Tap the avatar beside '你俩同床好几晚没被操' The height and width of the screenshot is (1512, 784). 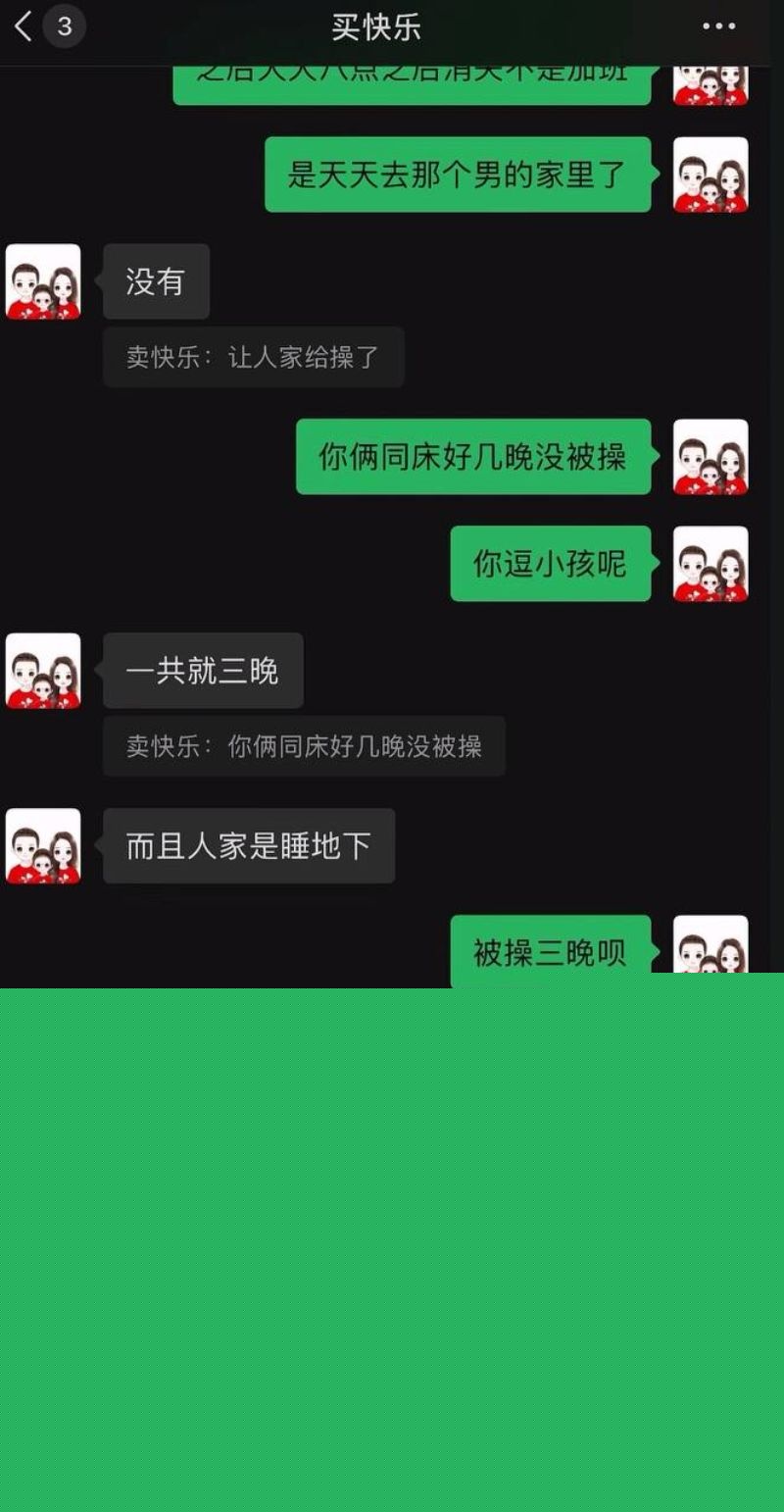pos(710,458)
